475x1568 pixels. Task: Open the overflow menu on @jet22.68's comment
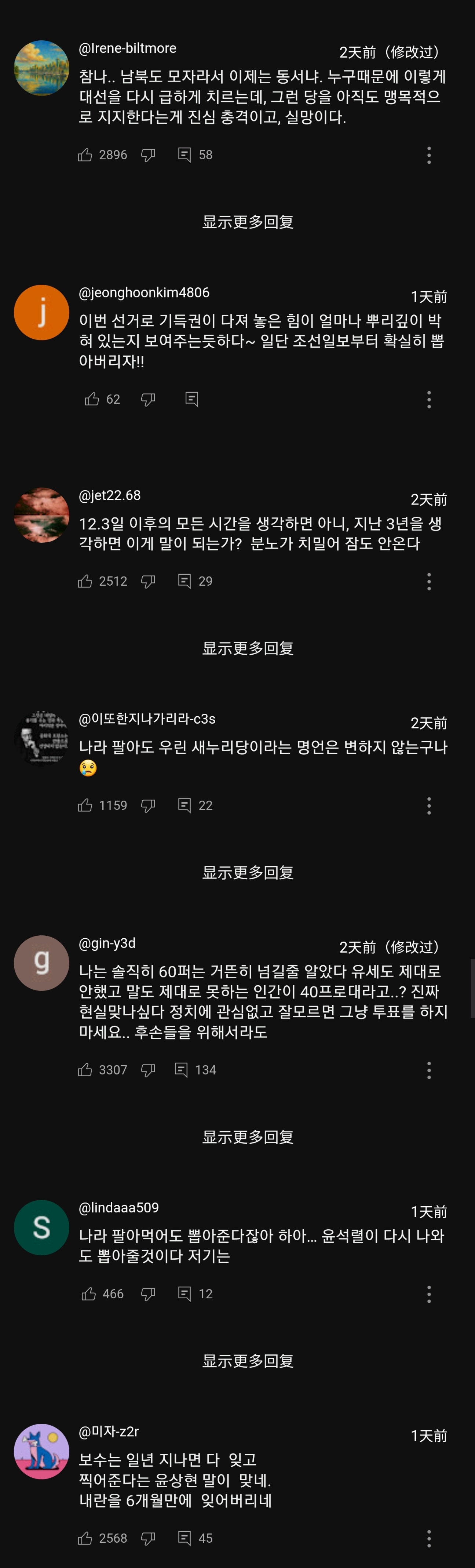(429, 581)
